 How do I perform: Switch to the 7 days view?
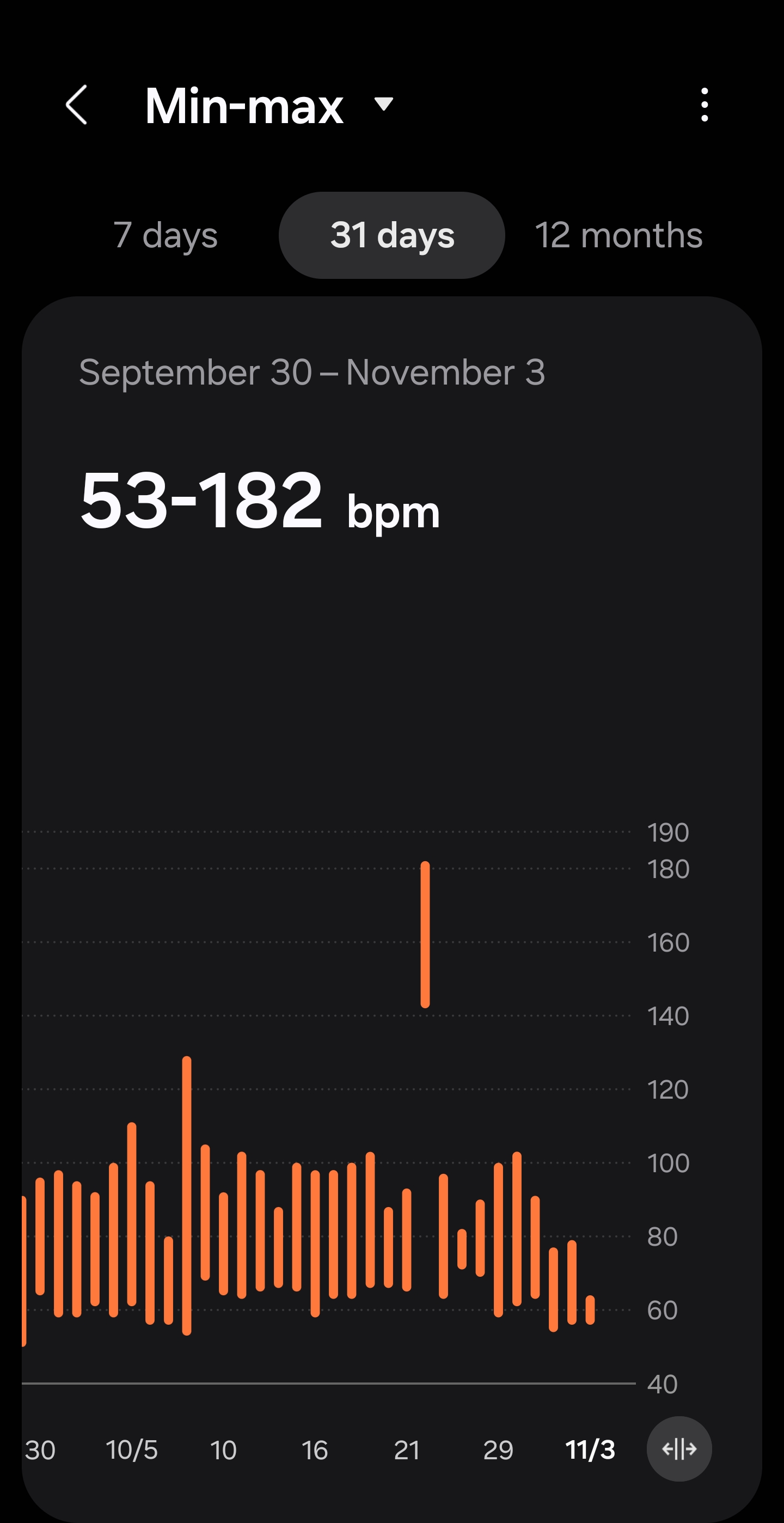coord(166,235)
